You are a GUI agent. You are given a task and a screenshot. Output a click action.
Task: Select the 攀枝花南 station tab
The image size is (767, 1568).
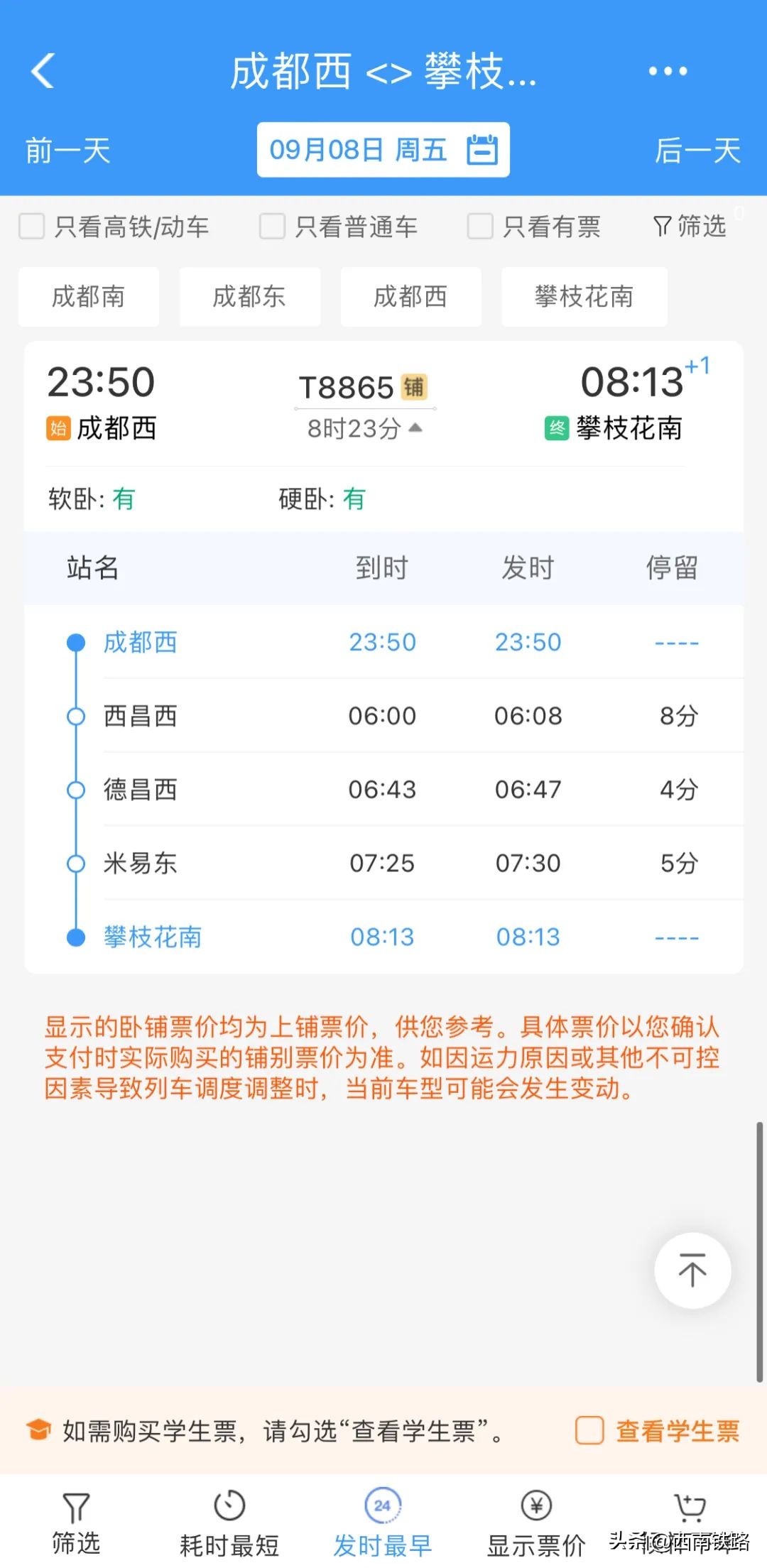pyautogui.click(x=584, y=297)
